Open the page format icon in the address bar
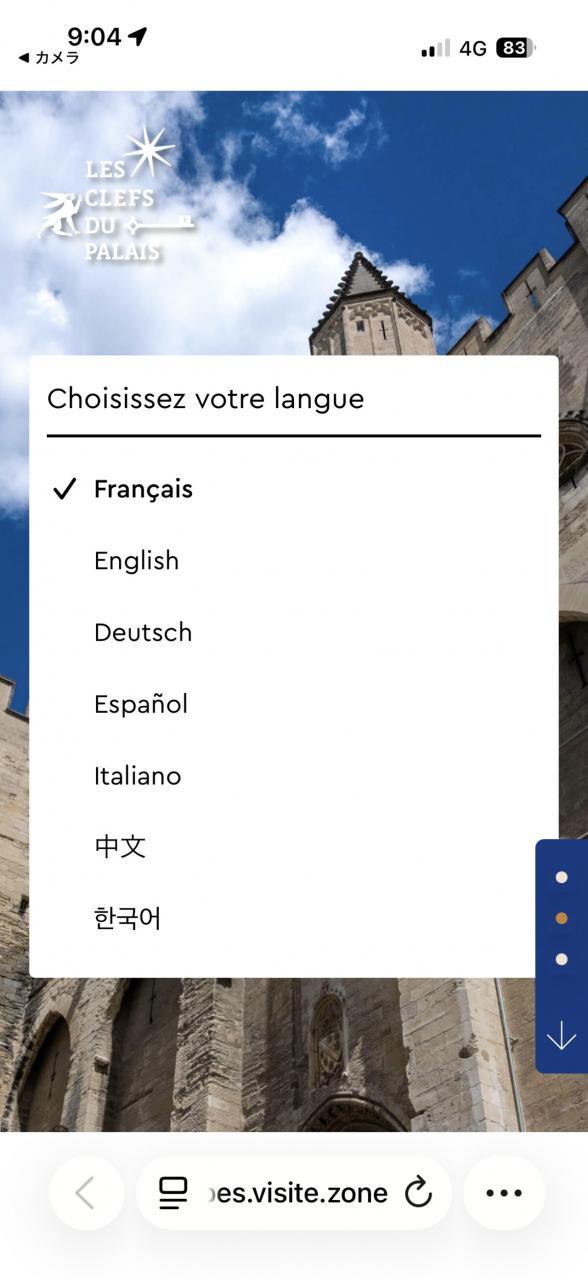The image size is (588, 1280). (x=173, y=1192)
